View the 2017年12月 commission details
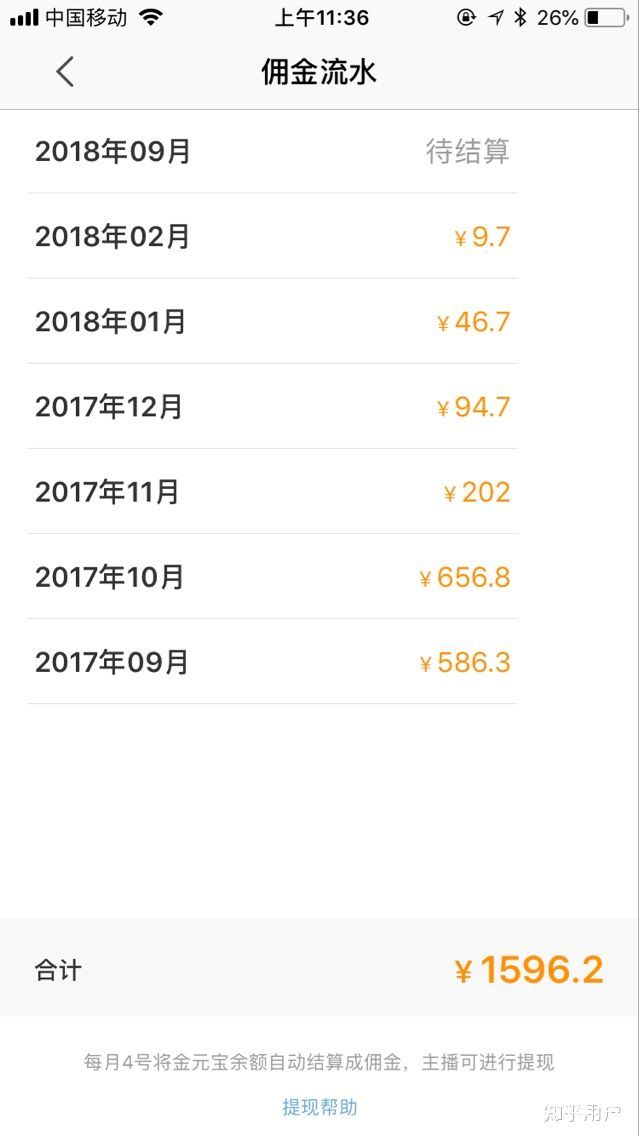 pyautogui.click(x=272, y=406)
